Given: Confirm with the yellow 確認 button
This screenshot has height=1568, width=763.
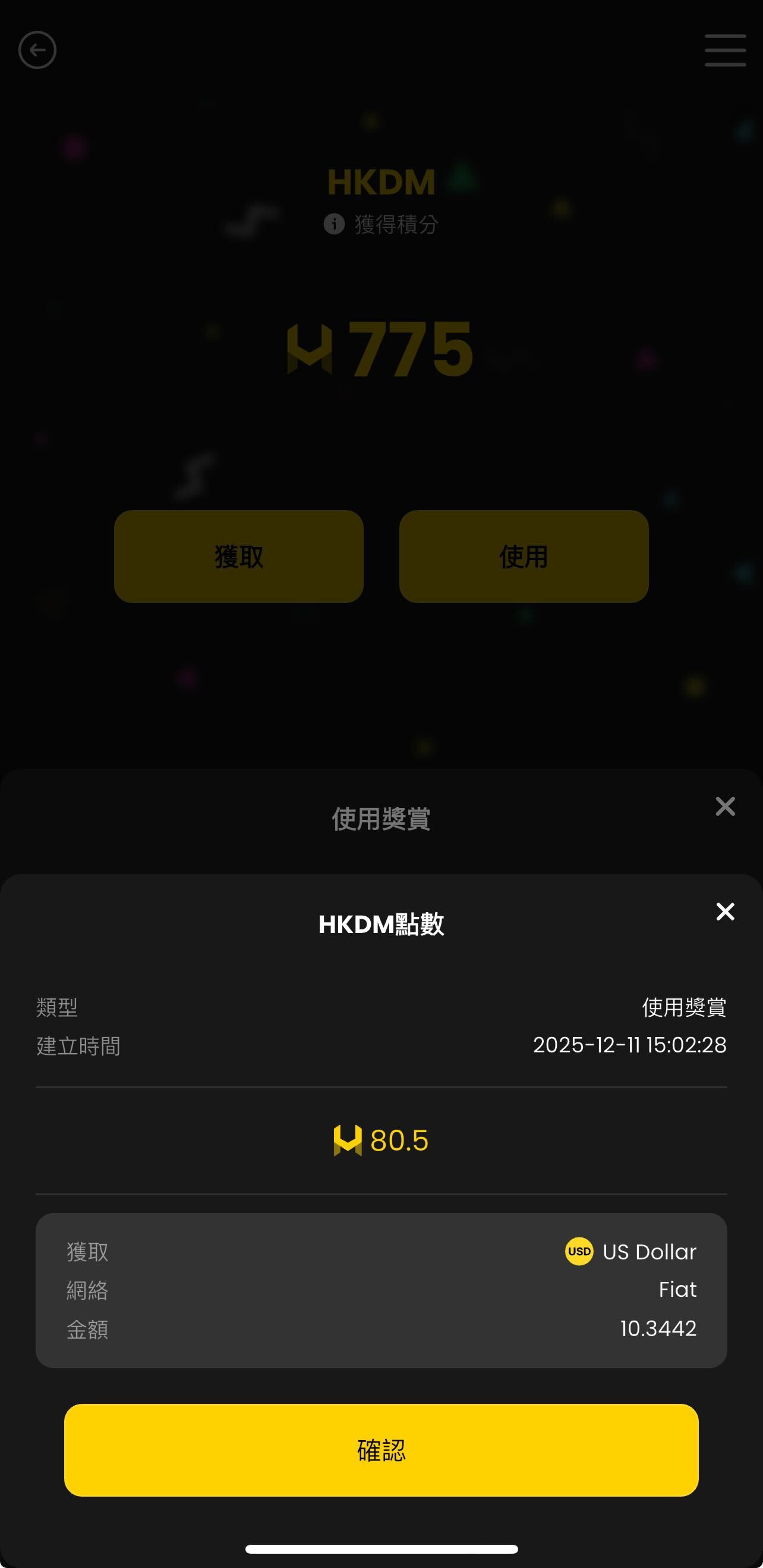Looking at the screenshot, I should [381, 1450].
